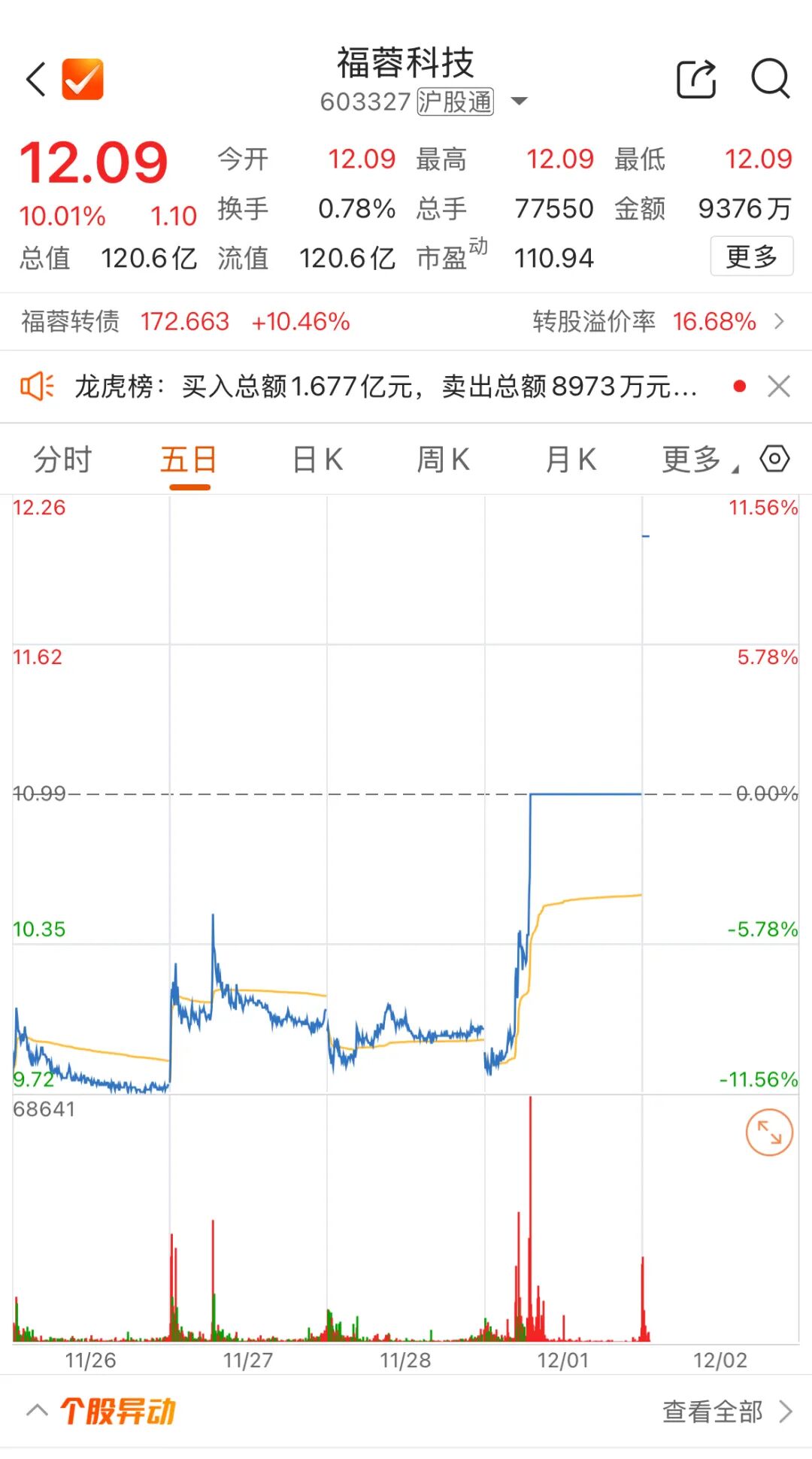Tap the orange checkmark watchlist icon
The width and height of the screenshot is (812, 1459).
pos(83,79)
